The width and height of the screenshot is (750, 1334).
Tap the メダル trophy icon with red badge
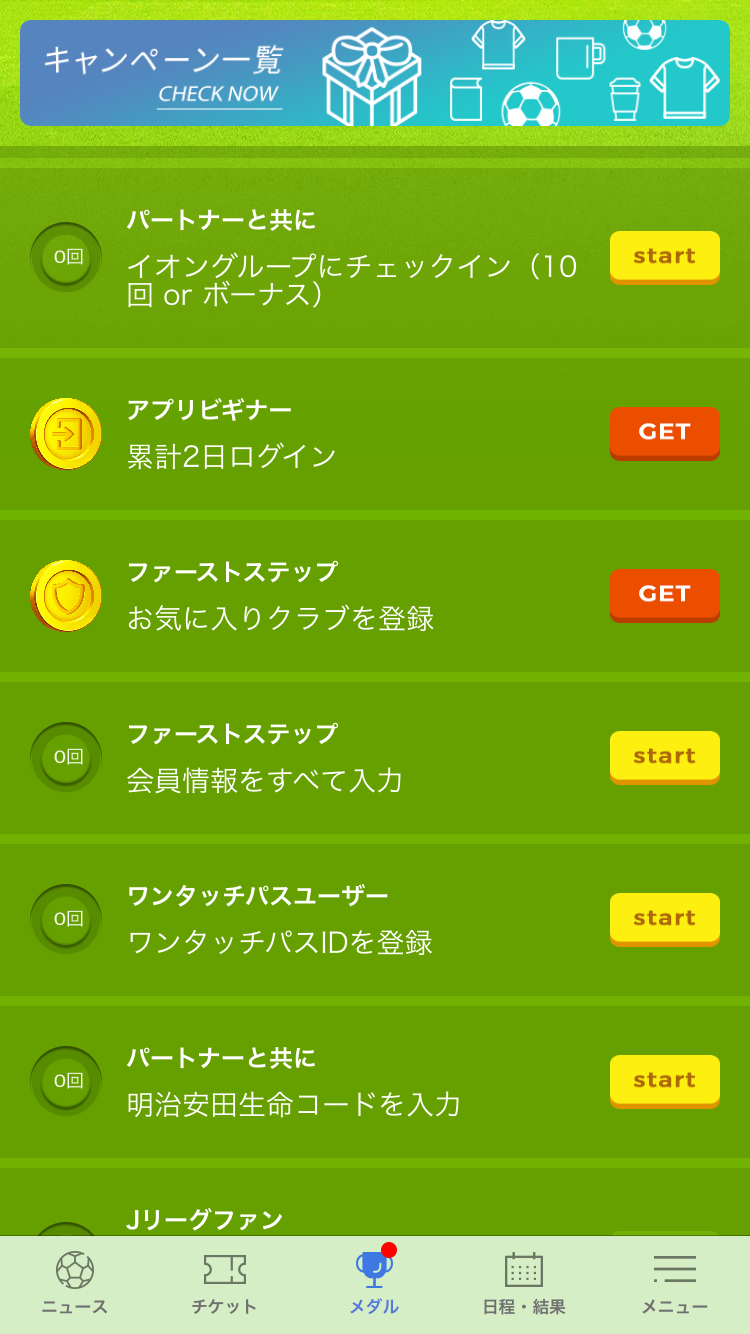372,1268
